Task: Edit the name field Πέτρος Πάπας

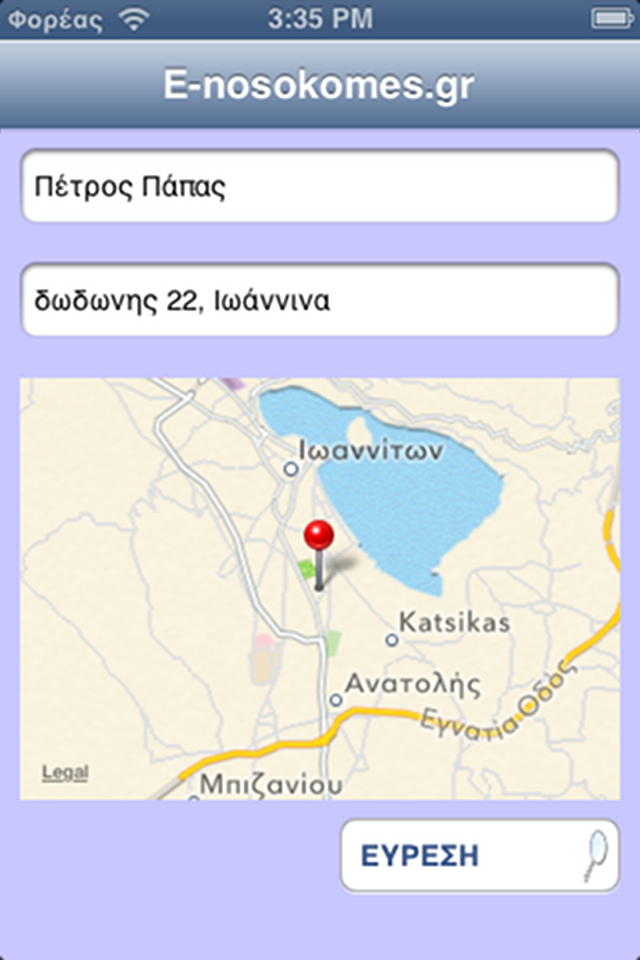Action: point(320,186)
